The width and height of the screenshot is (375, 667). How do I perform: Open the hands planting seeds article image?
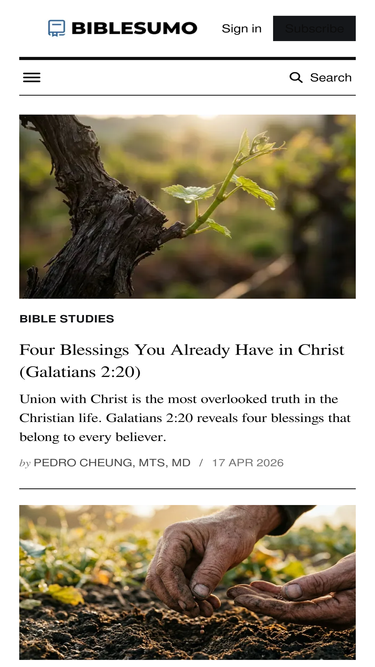pos(188,582)
